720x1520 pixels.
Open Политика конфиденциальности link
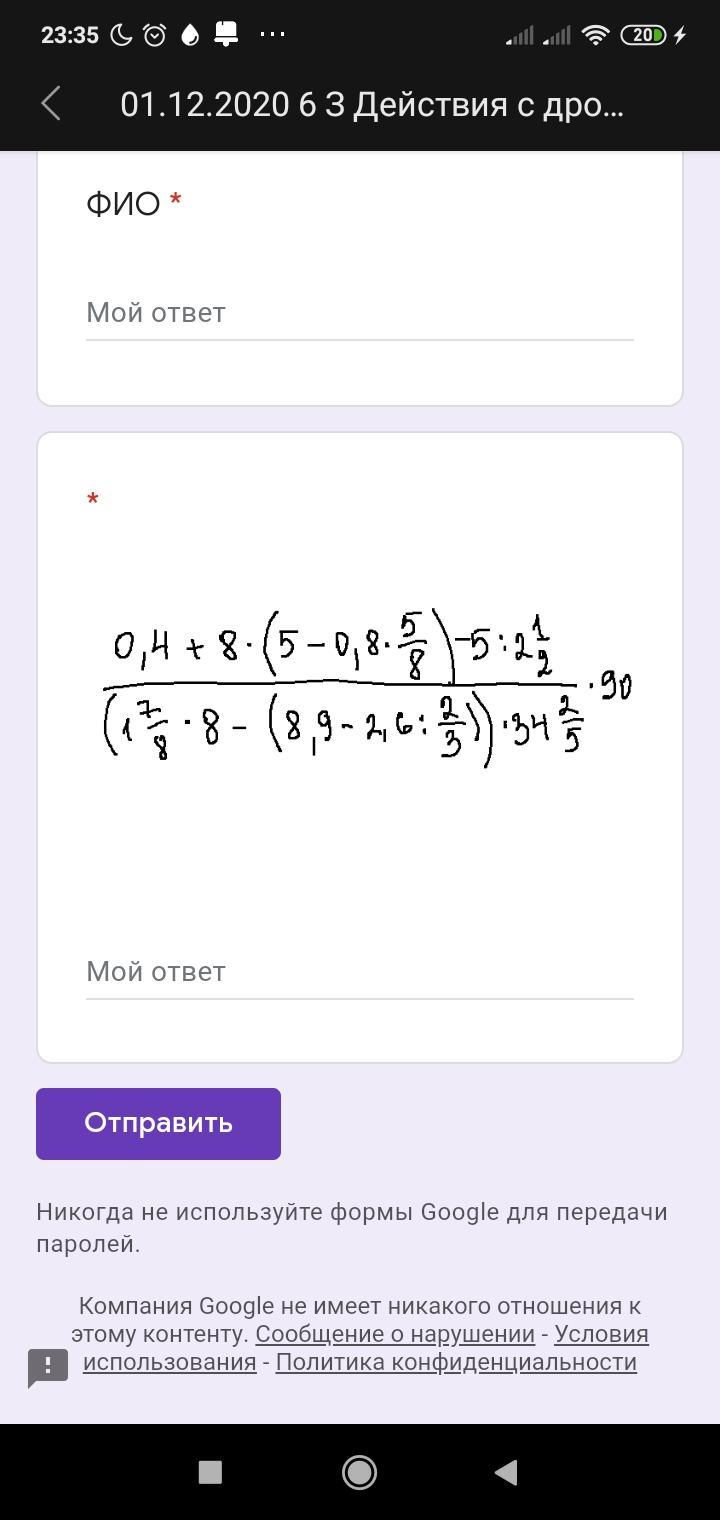456,1362
